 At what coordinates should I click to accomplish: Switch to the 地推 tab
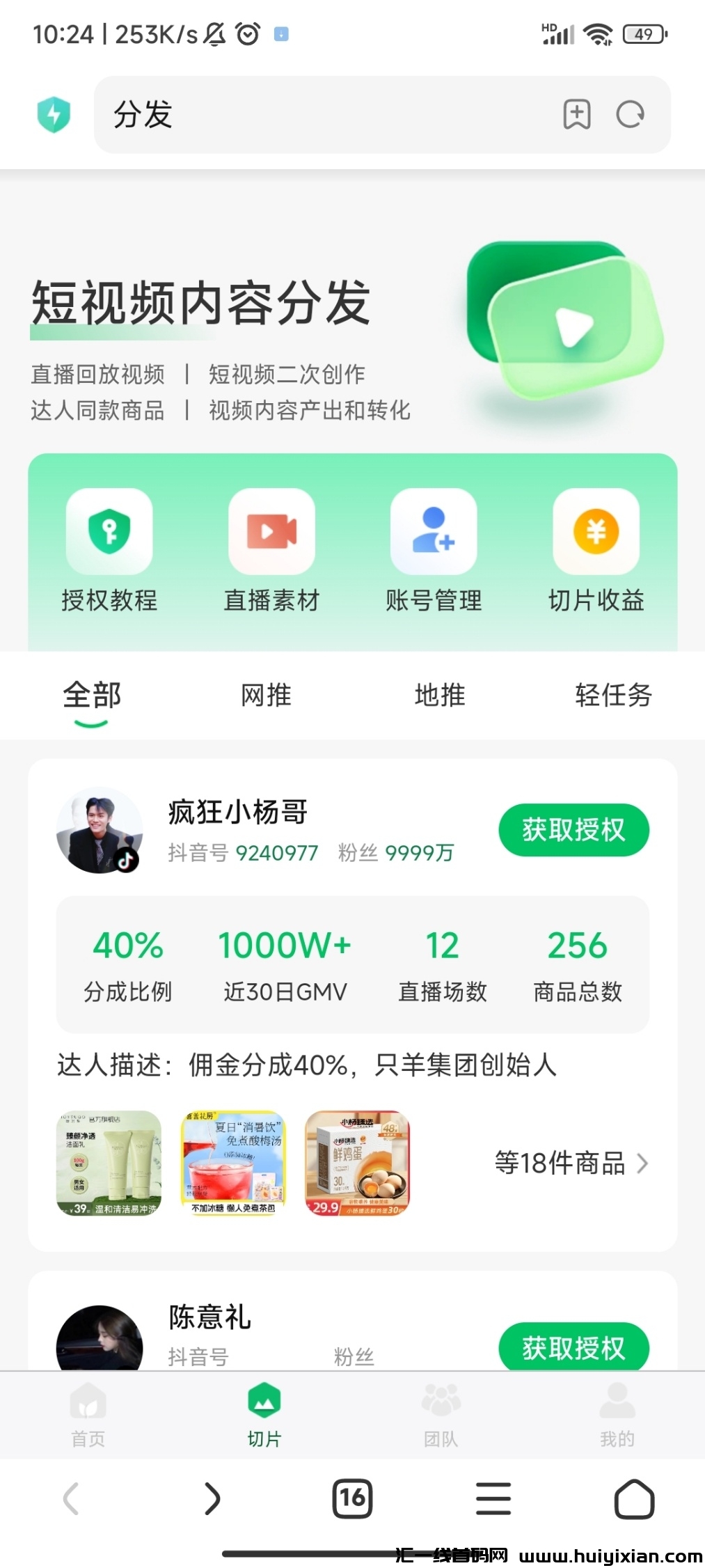pos(441,696)
